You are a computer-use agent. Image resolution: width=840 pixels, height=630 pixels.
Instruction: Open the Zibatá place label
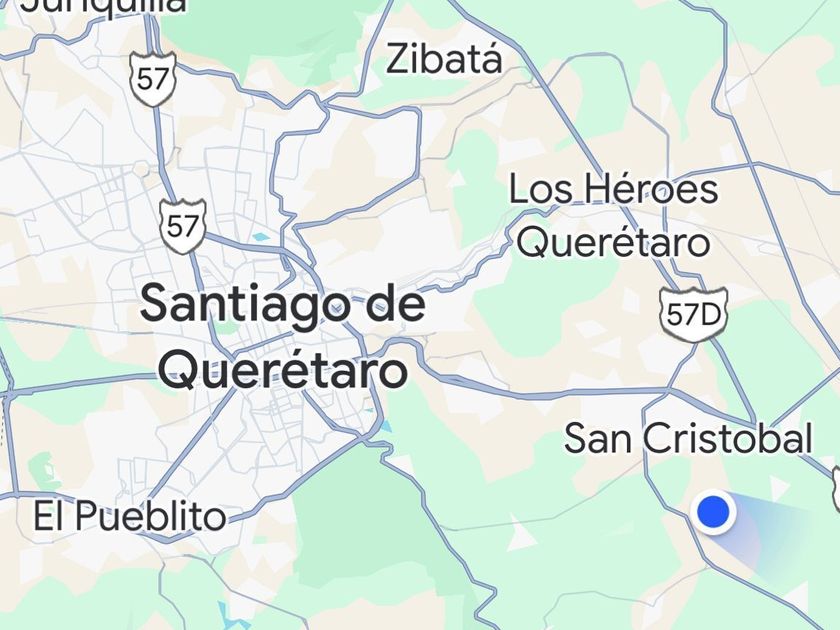click(x=444, y=59)
